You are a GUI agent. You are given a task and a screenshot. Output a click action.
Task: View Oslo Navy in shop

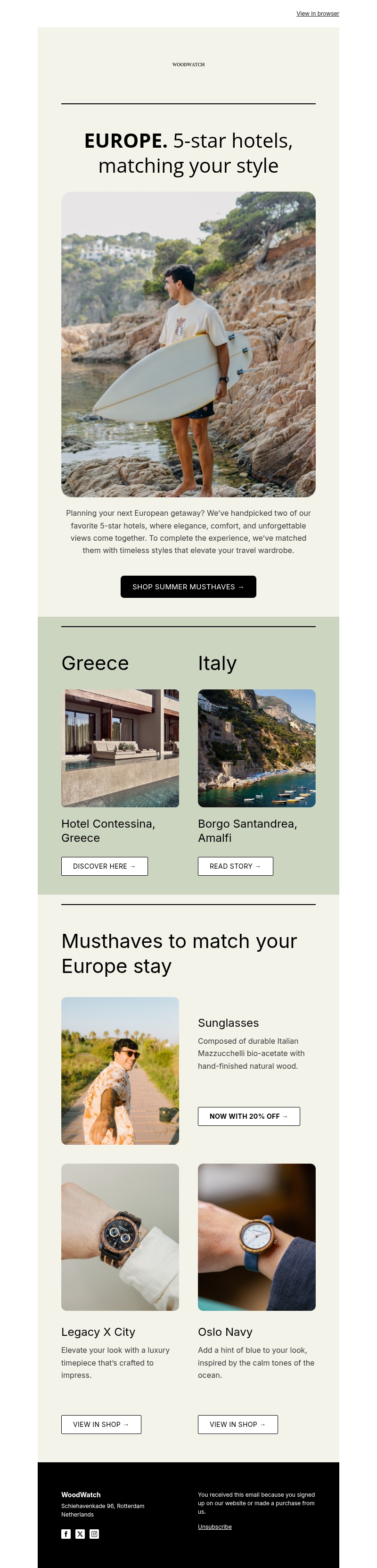237,1424
